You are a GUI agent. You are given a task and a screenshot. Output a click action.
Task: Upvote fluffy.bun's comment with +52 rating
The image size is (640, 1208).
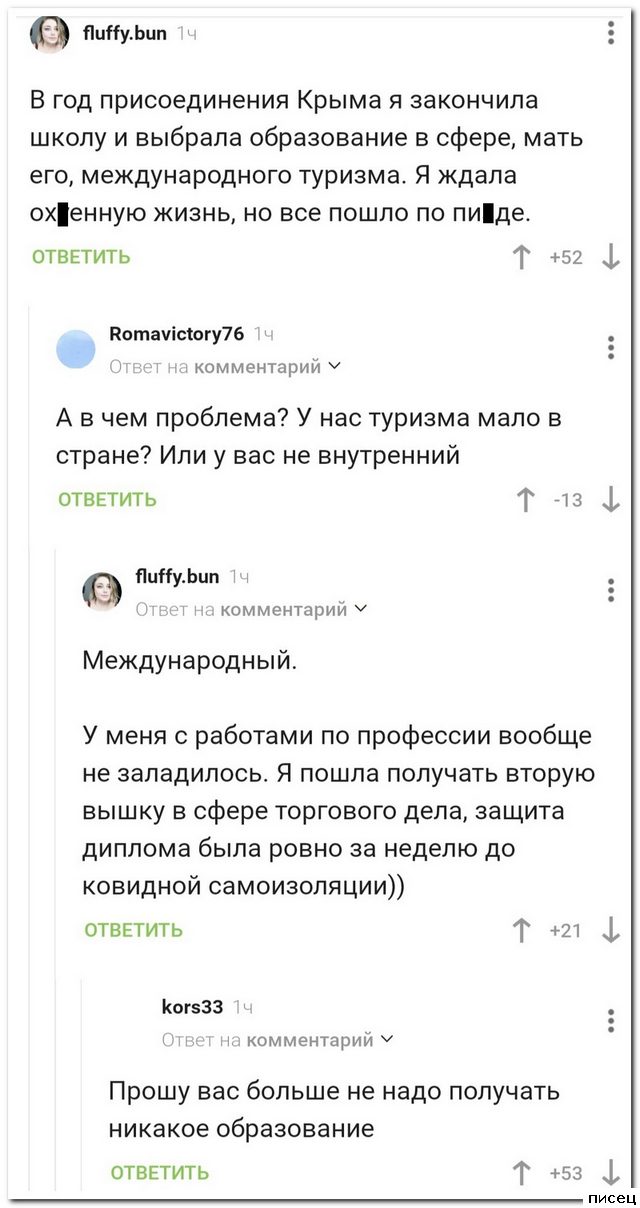click(x=520, y=257)
